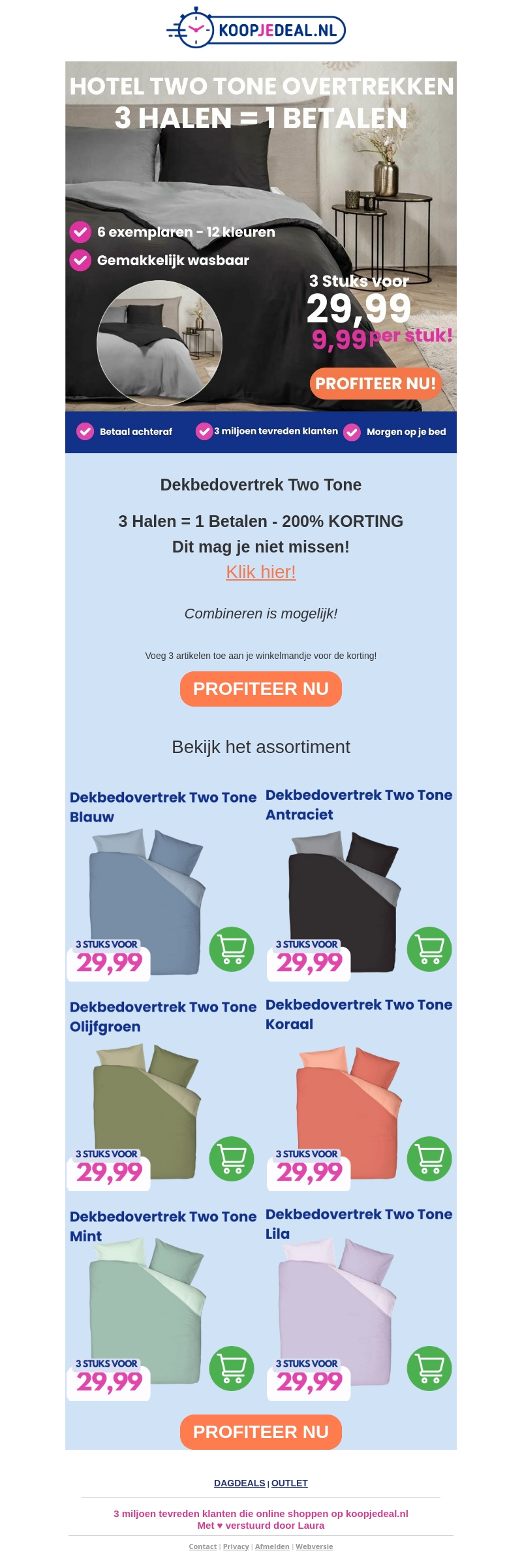This screenshot has height=1568, width=522.
Task: Open the Contact link in the footer
Action: [x=203, y=1546]
